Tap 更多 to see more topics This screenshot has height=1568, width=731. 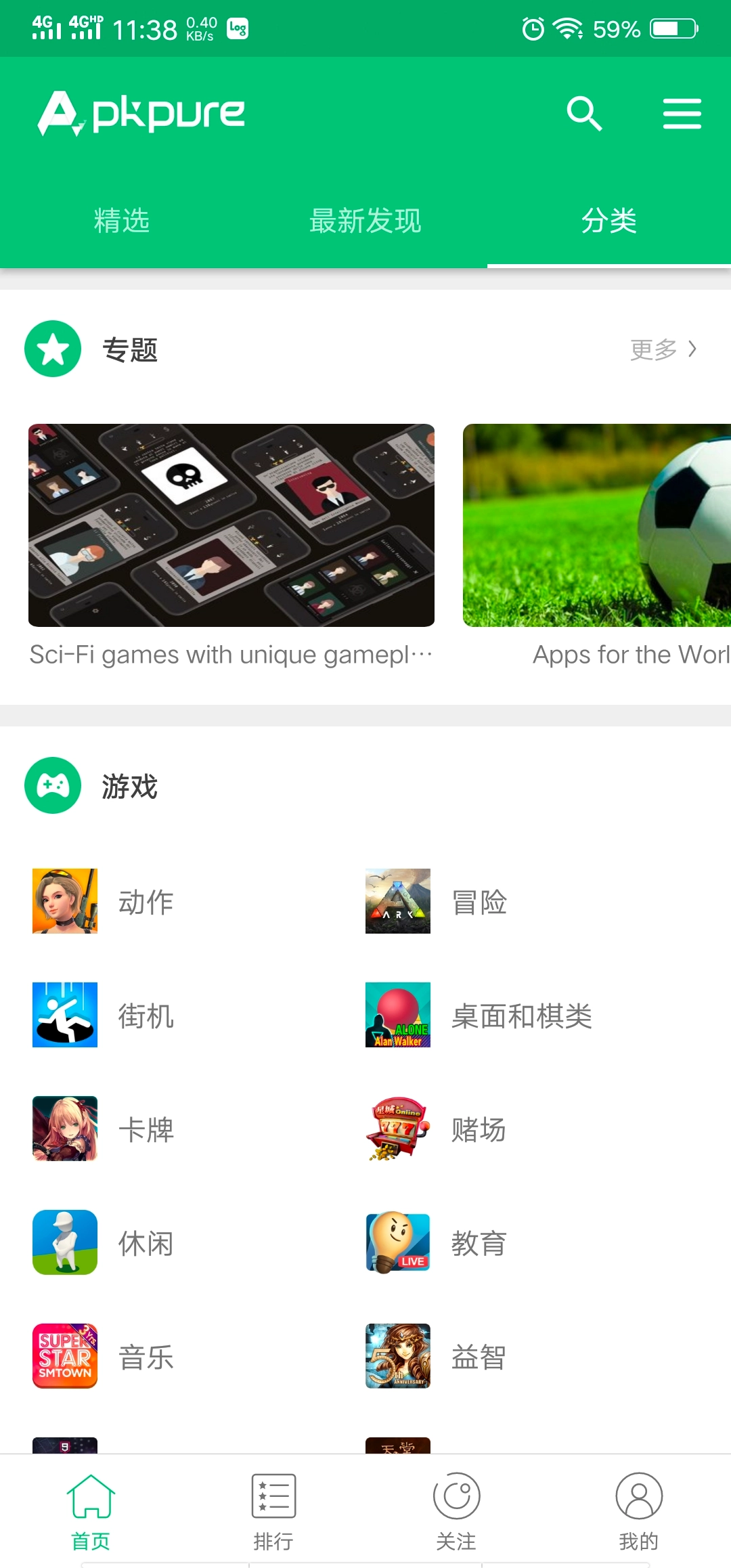point(663,349)
